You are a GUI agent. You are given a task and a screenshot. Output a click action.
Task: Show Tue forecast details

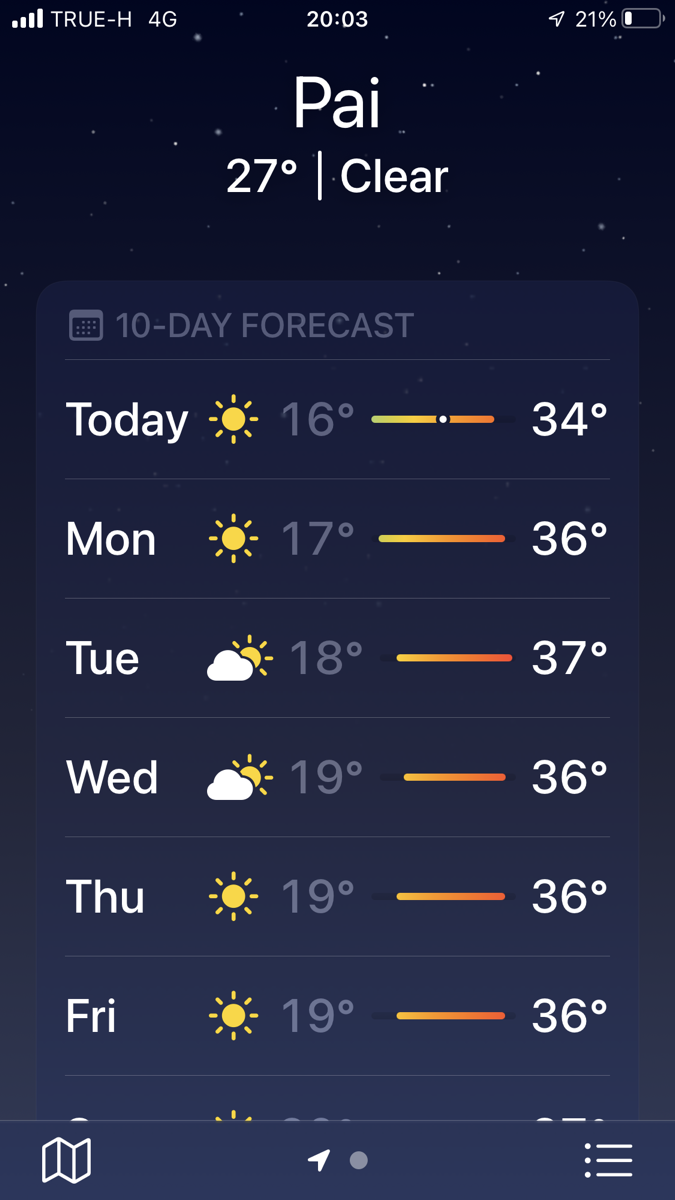pos(337,658)
